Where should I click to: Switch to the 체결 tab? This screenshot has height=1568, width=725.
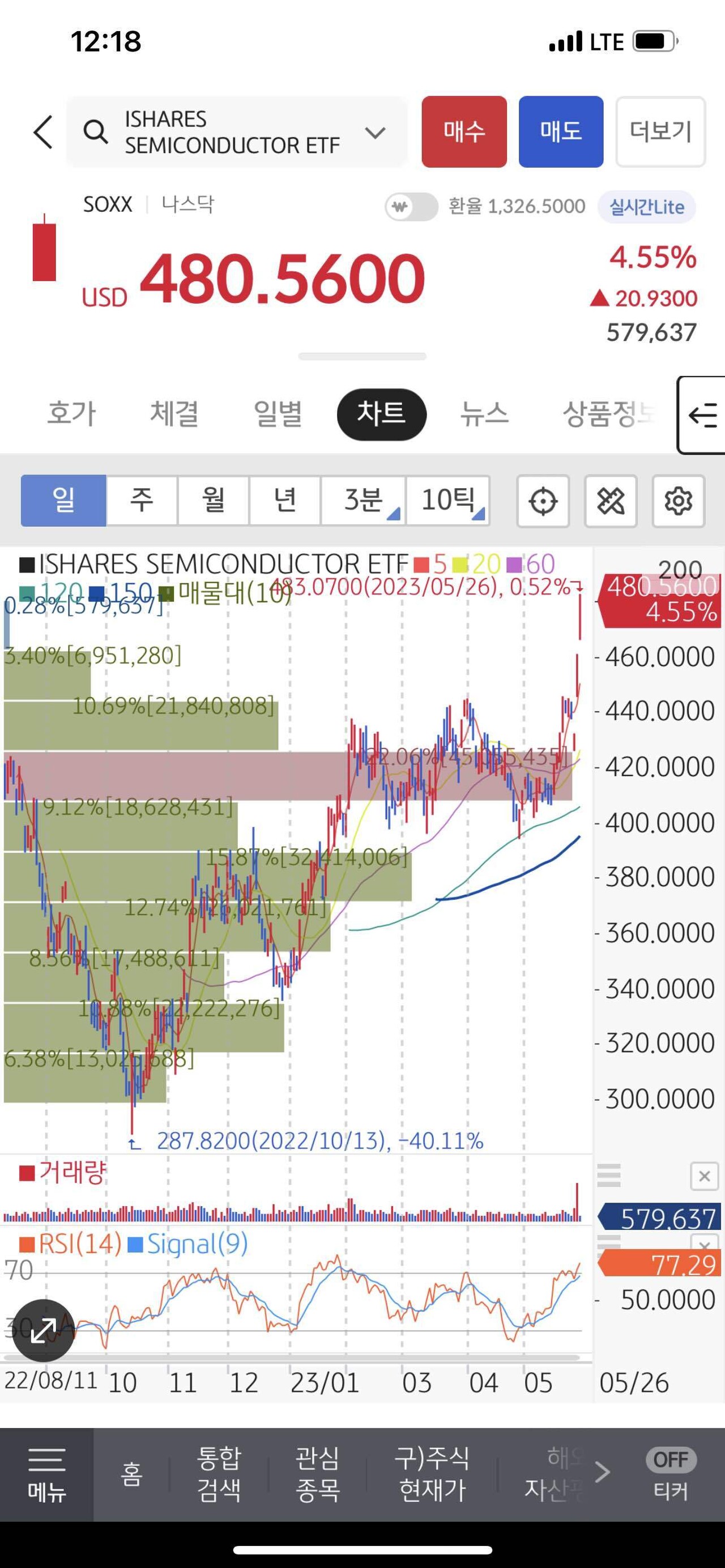[x=174, y=414]
